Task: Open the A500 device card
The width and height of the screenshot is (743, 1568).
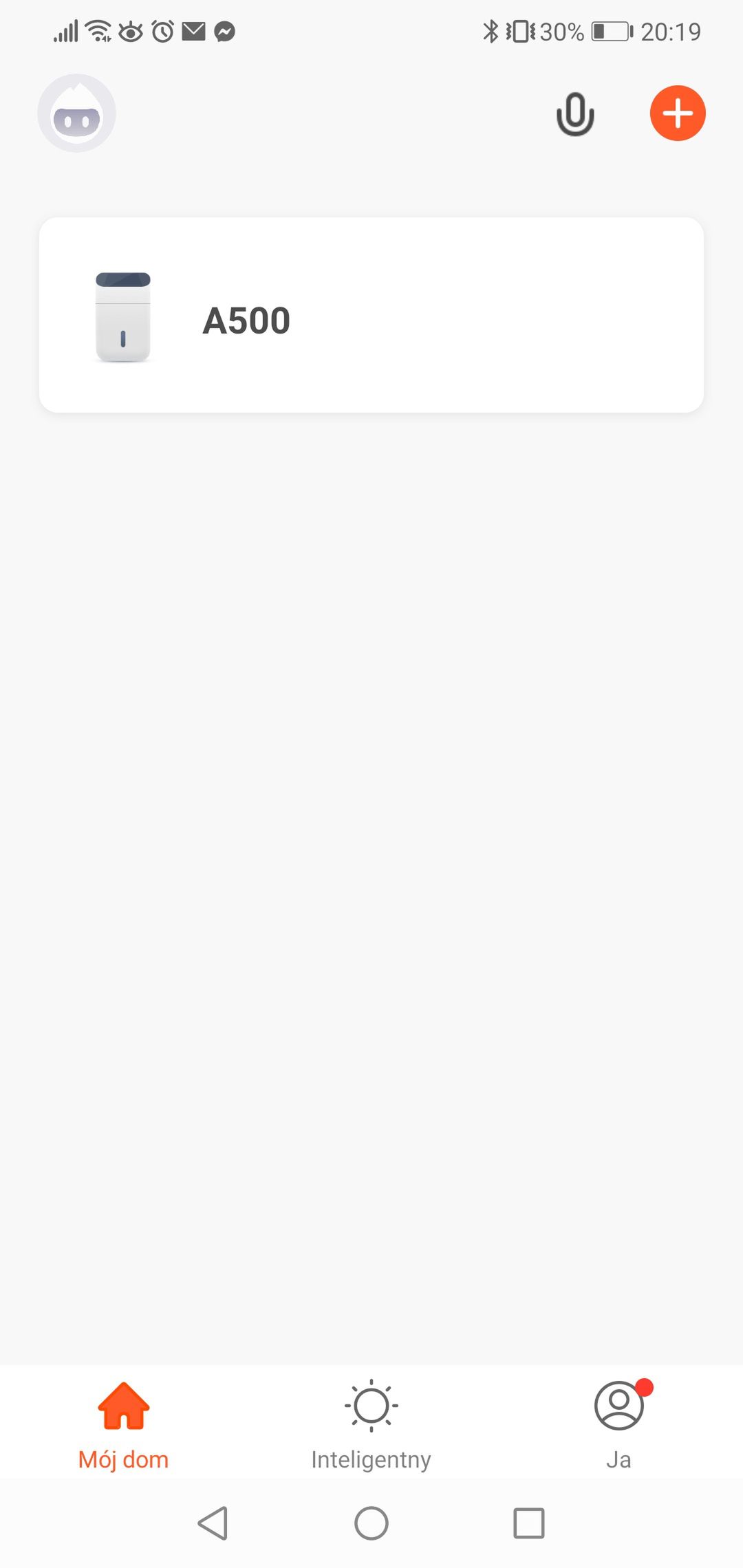Action: (371, 315)
